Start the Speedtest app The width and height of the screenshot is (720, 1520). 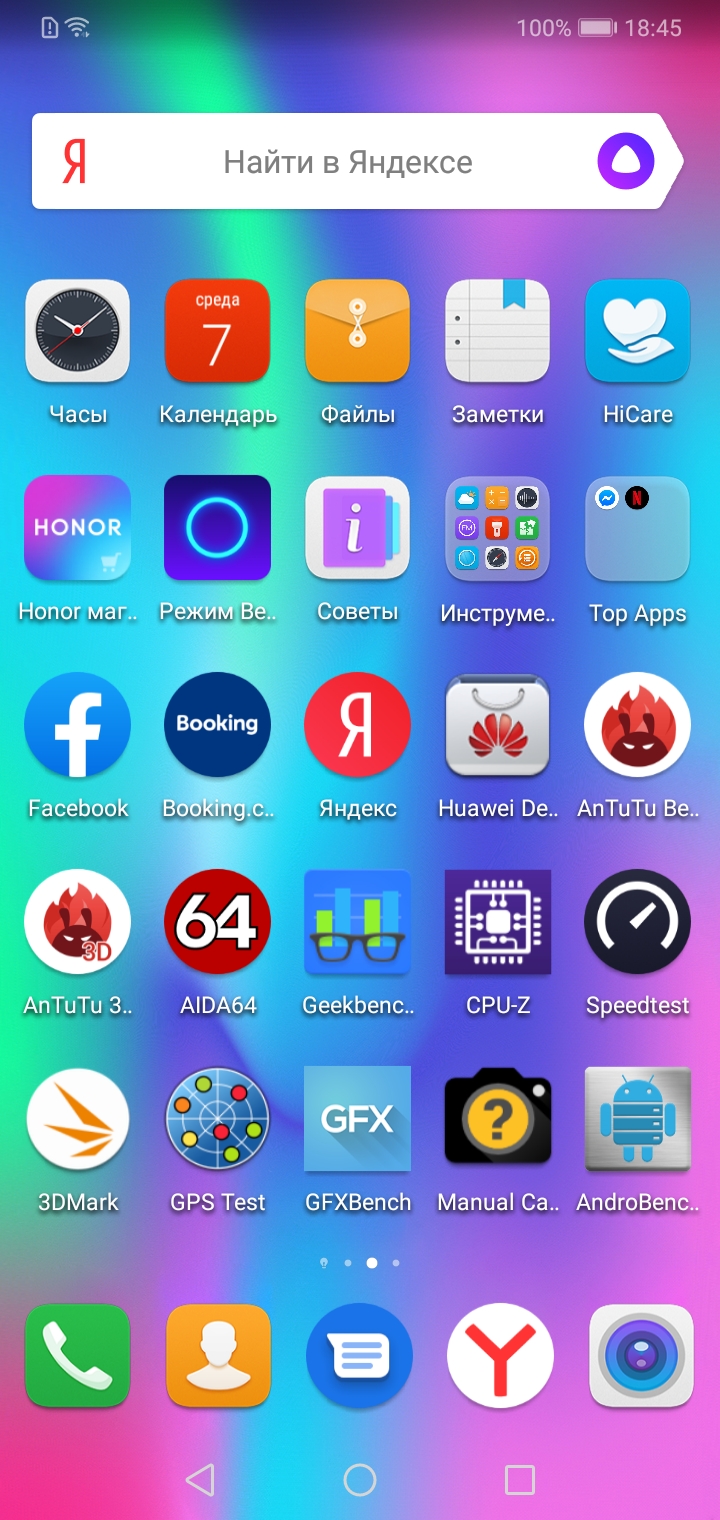pos(638,922)
